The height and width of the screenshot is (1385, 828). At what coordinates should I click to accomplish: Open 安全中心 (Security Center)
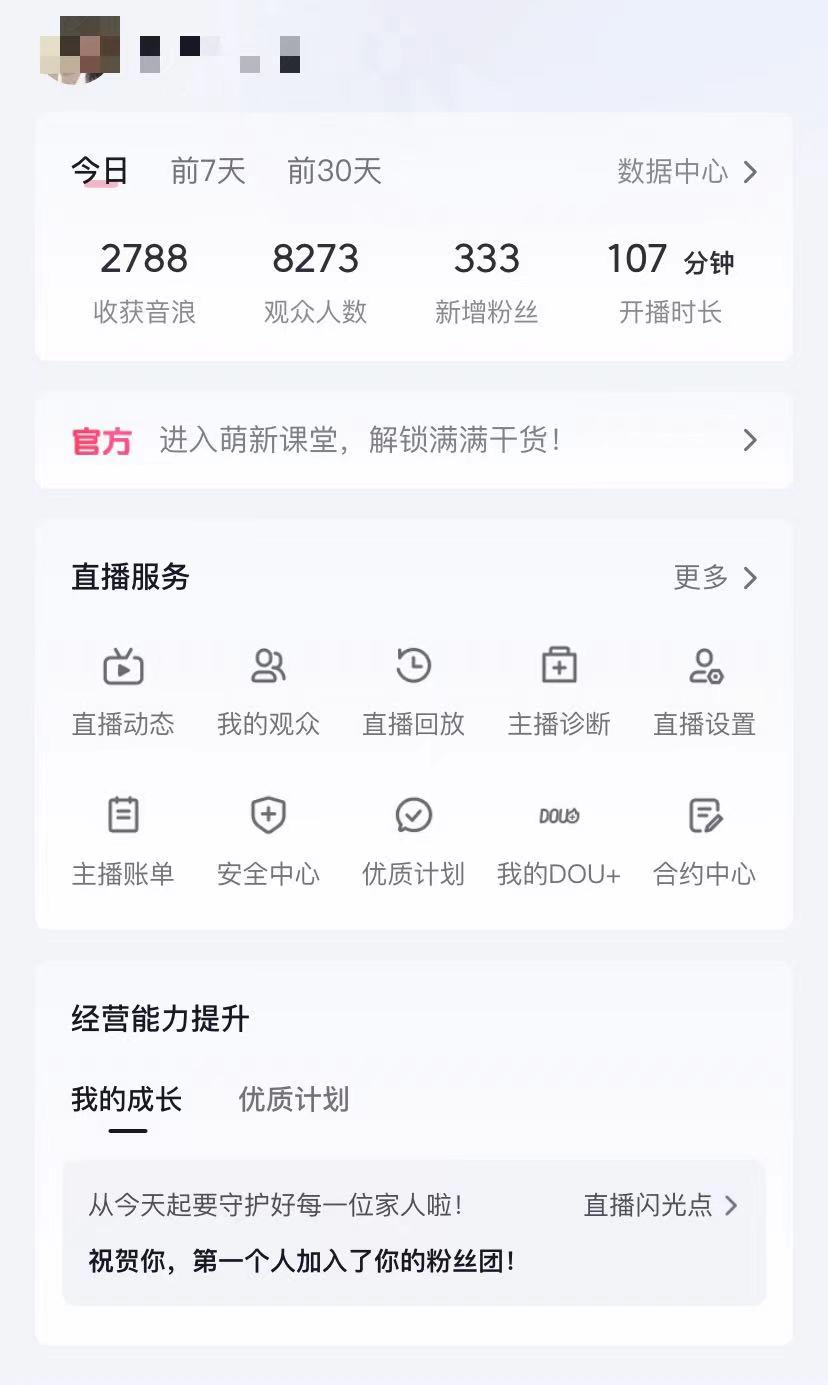[x=267, y=838]
